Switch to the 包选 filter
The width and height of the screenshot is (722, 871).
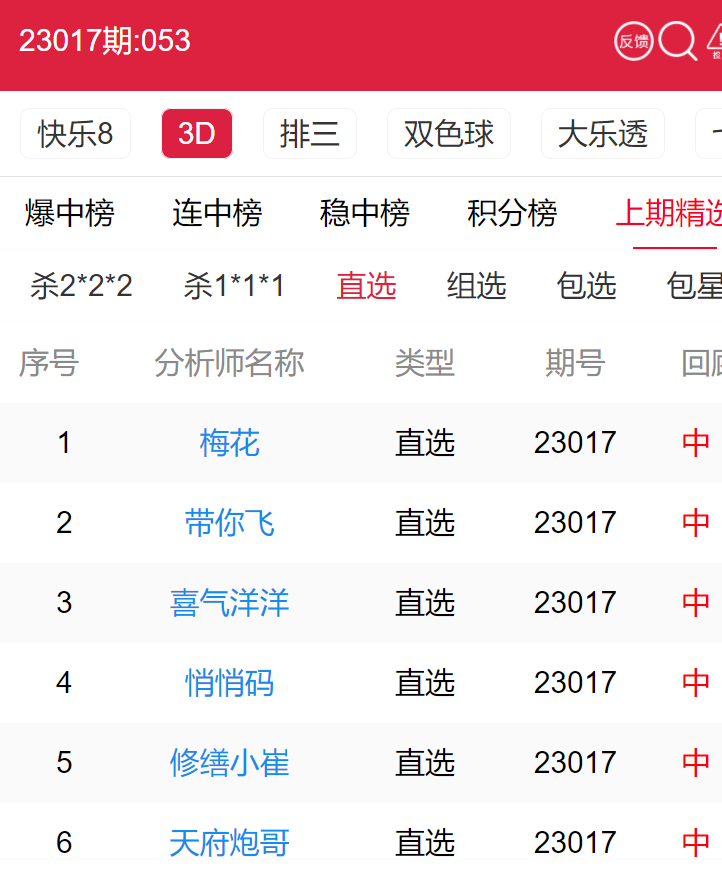pyautogui.click(x=586, y=286)
